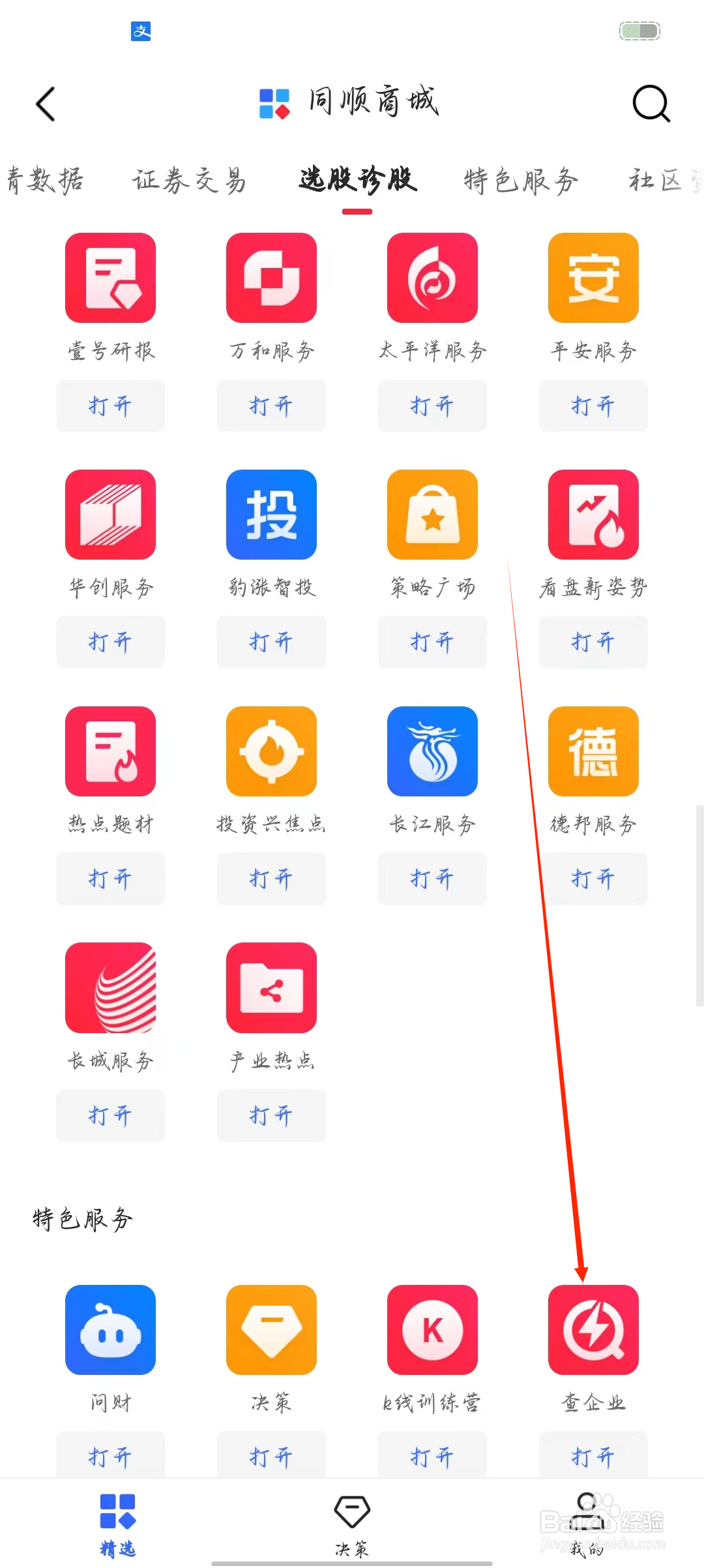Image resolution: width=704 pixels, height=1568 pixels.
Task: Tap the 问财 robot icon
Action: click(110, 1331)
